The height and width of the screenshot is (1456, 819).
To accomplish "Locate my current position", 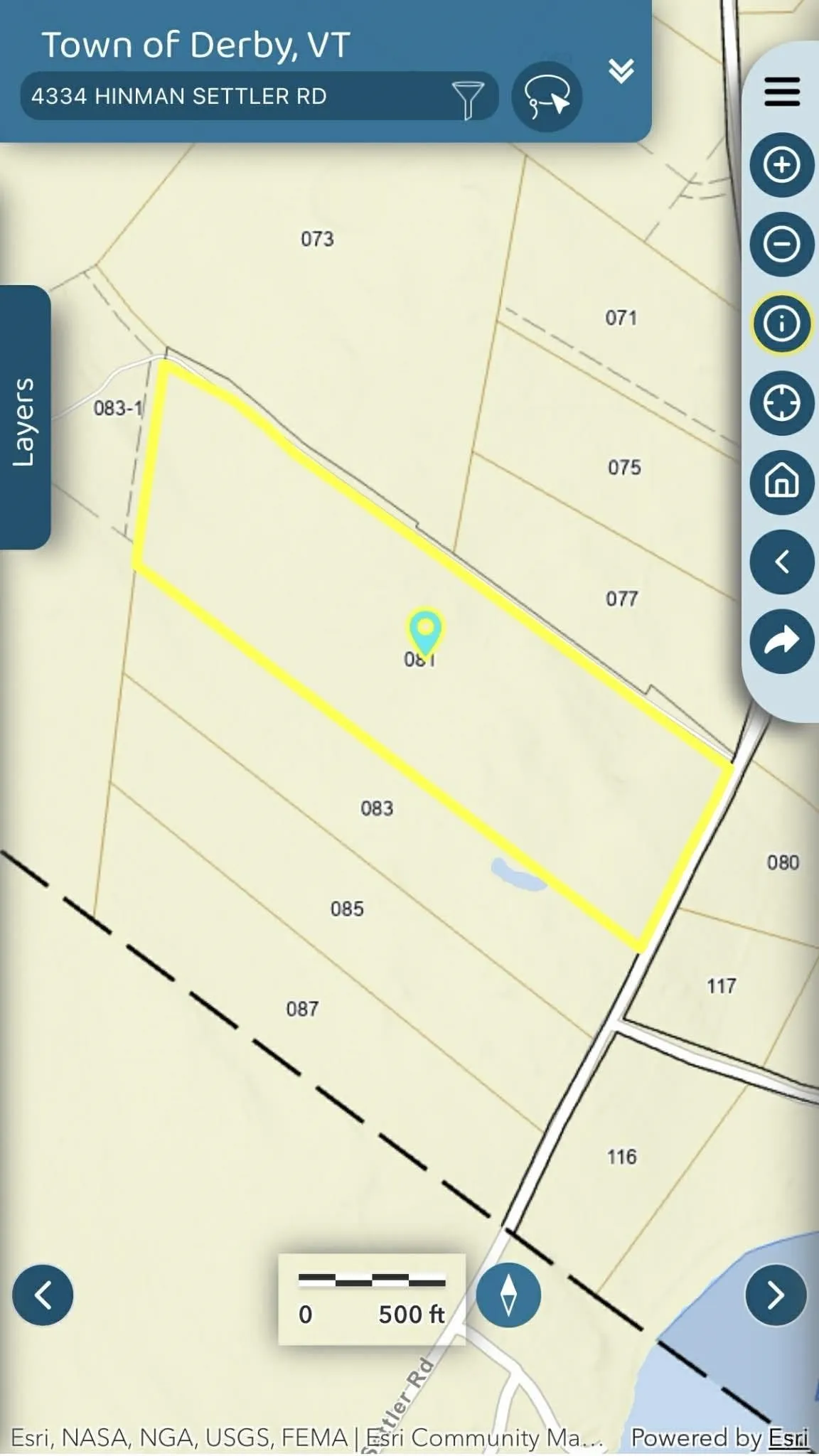I will coord(781,404).
